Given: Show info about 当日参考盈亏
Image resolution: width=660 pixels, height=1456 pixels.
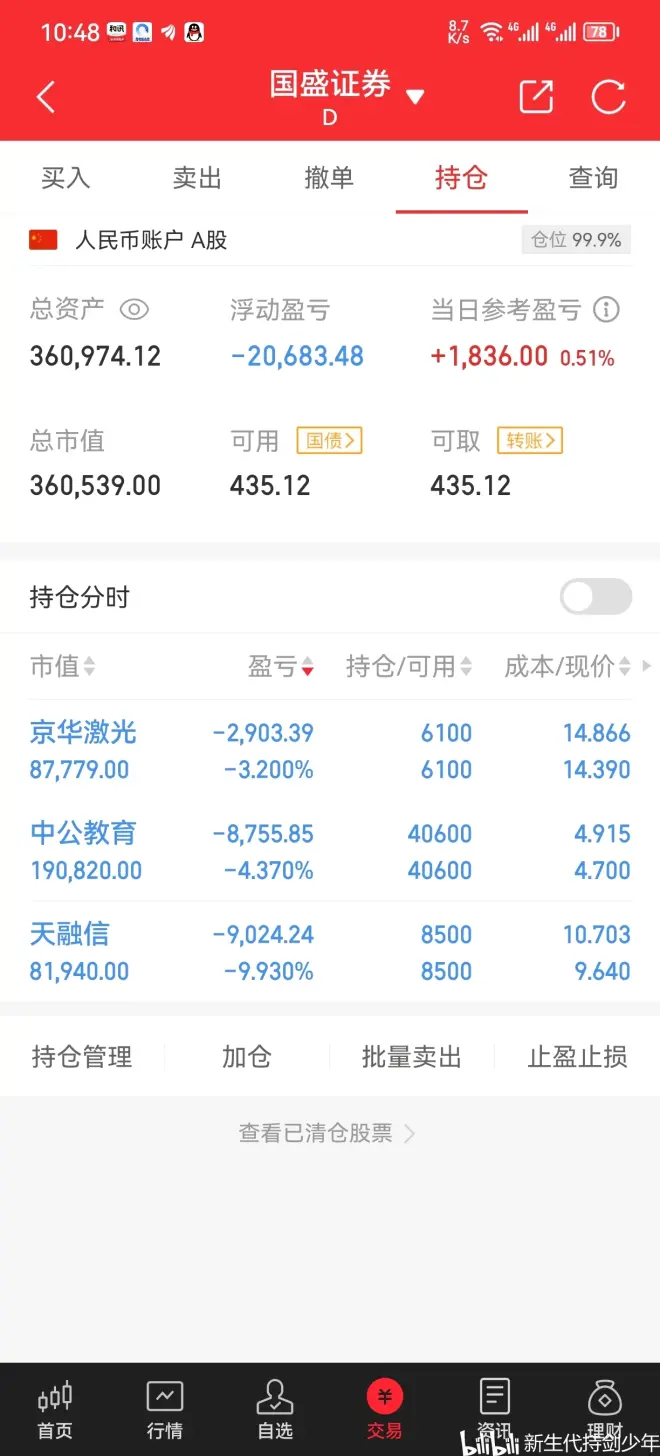Looking at the screenshot, I should [606, 310].
